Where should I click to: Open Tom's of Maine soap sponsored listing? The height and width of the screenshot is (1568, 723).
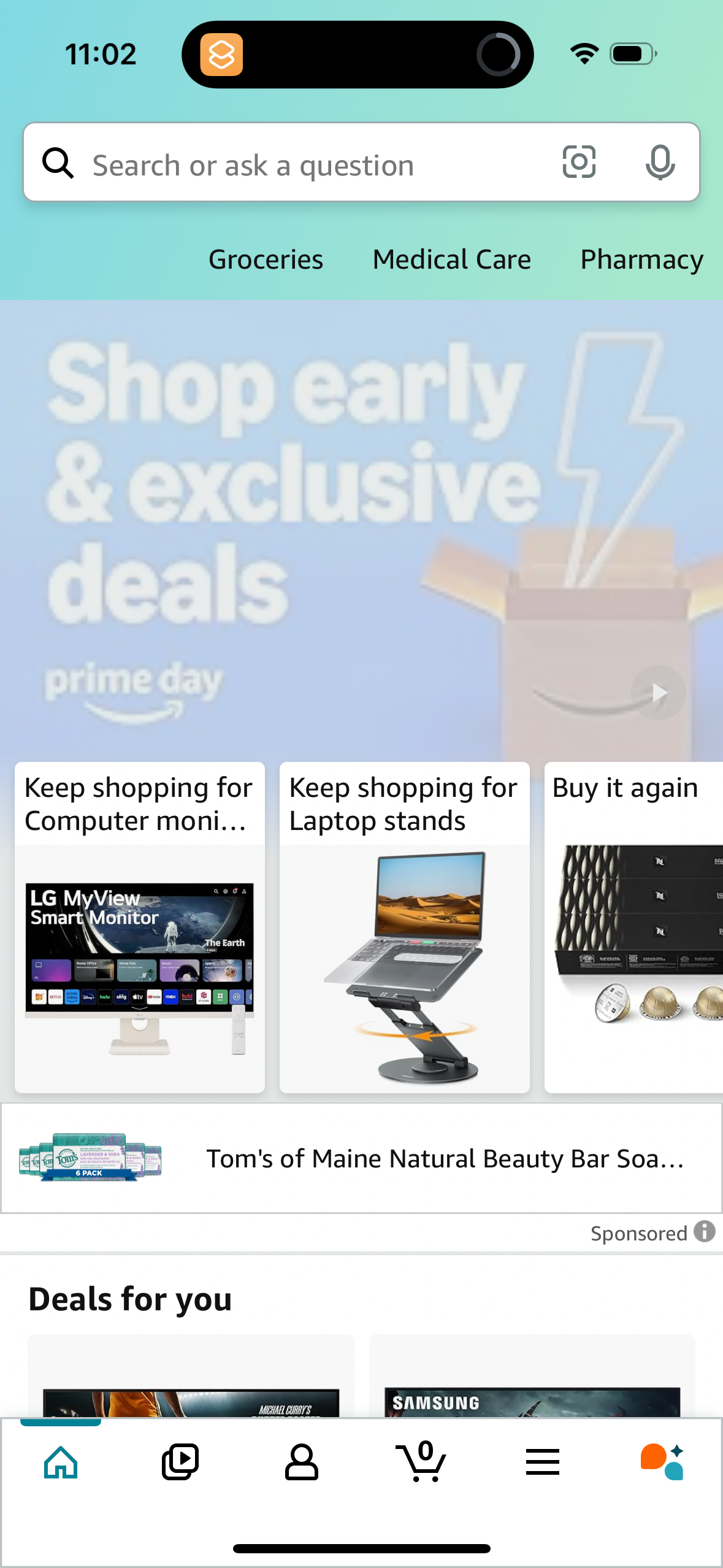362,1158
